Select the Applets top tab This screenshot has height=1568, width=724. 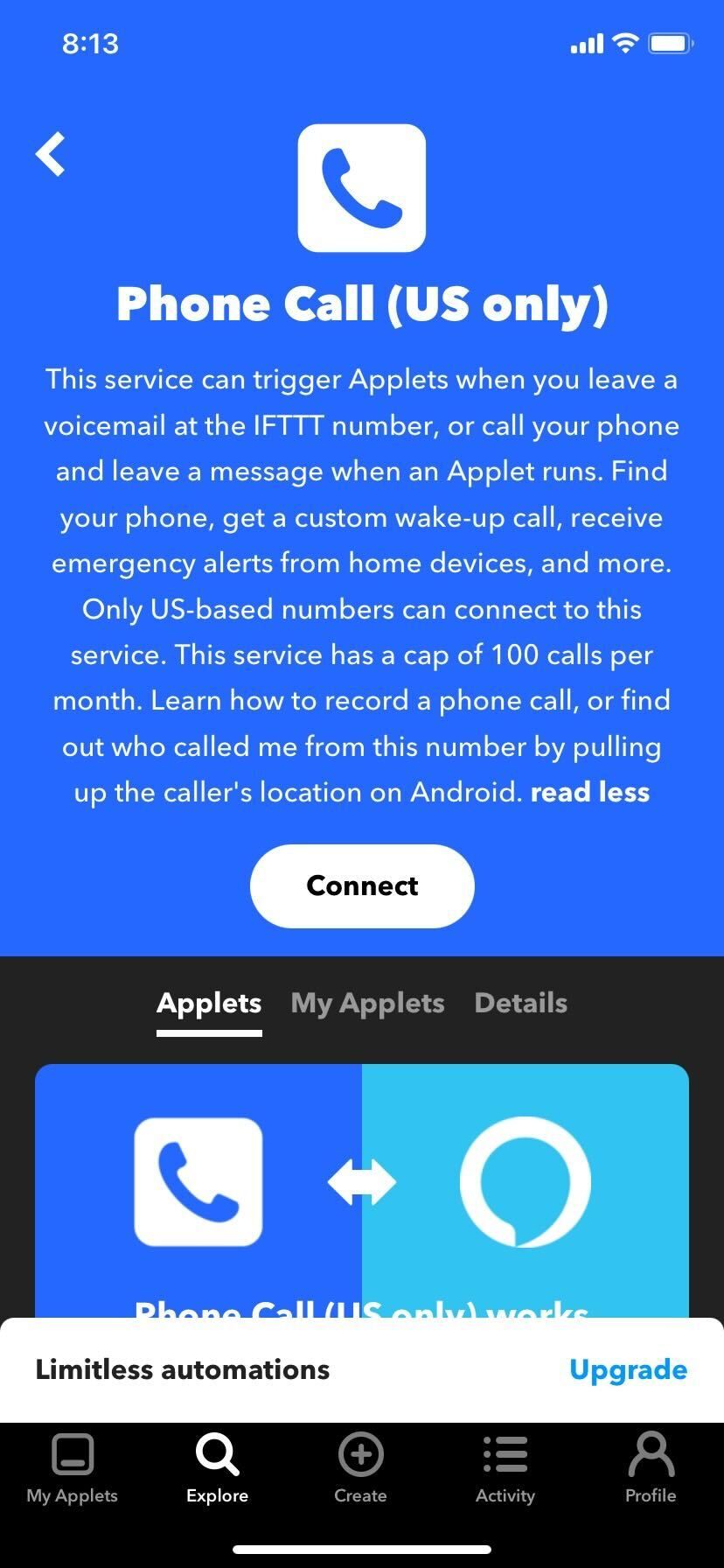tap(209, 1003)
